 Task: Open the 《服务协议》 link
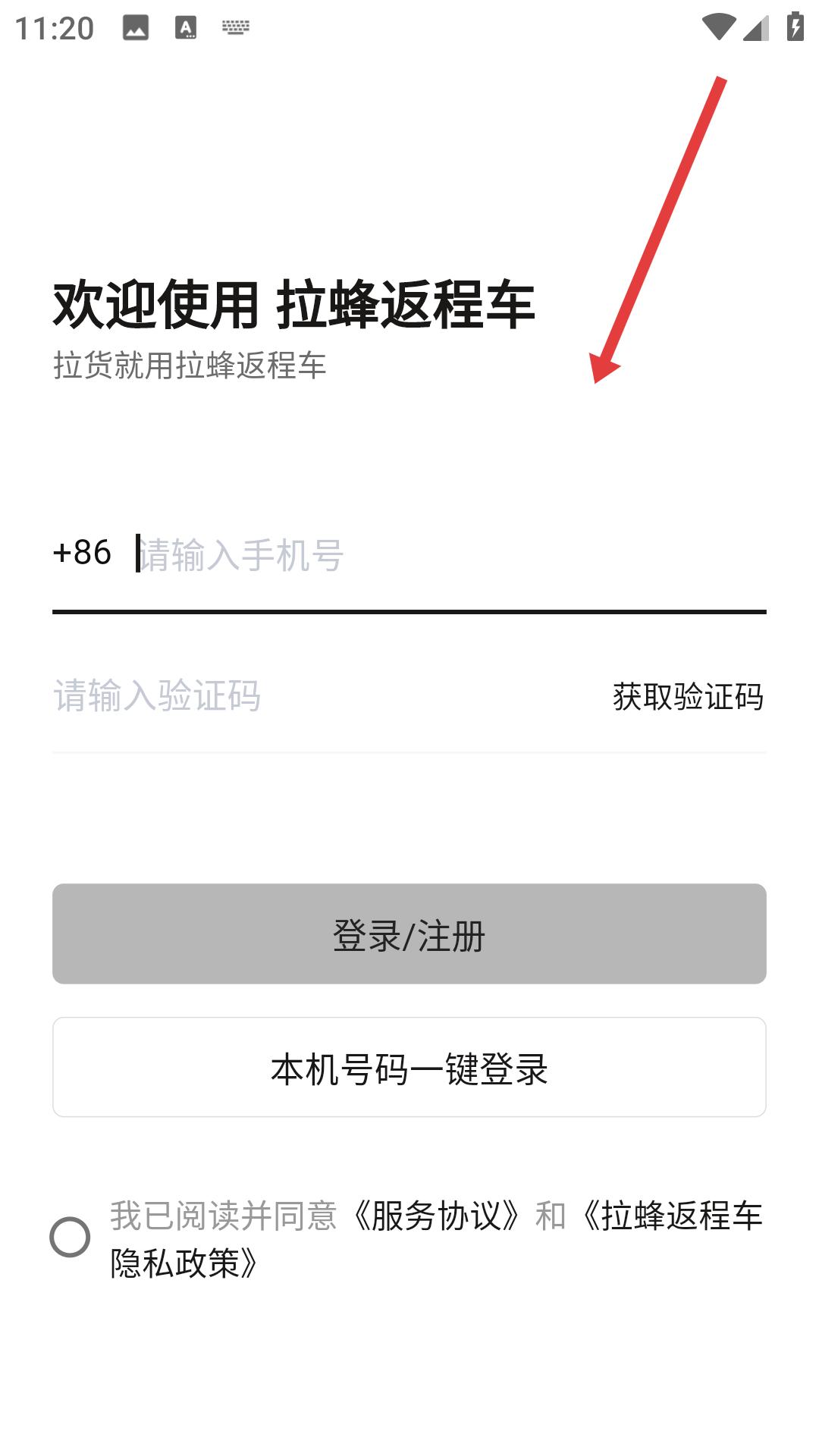pyautogui.click(x=436, y=1216)
